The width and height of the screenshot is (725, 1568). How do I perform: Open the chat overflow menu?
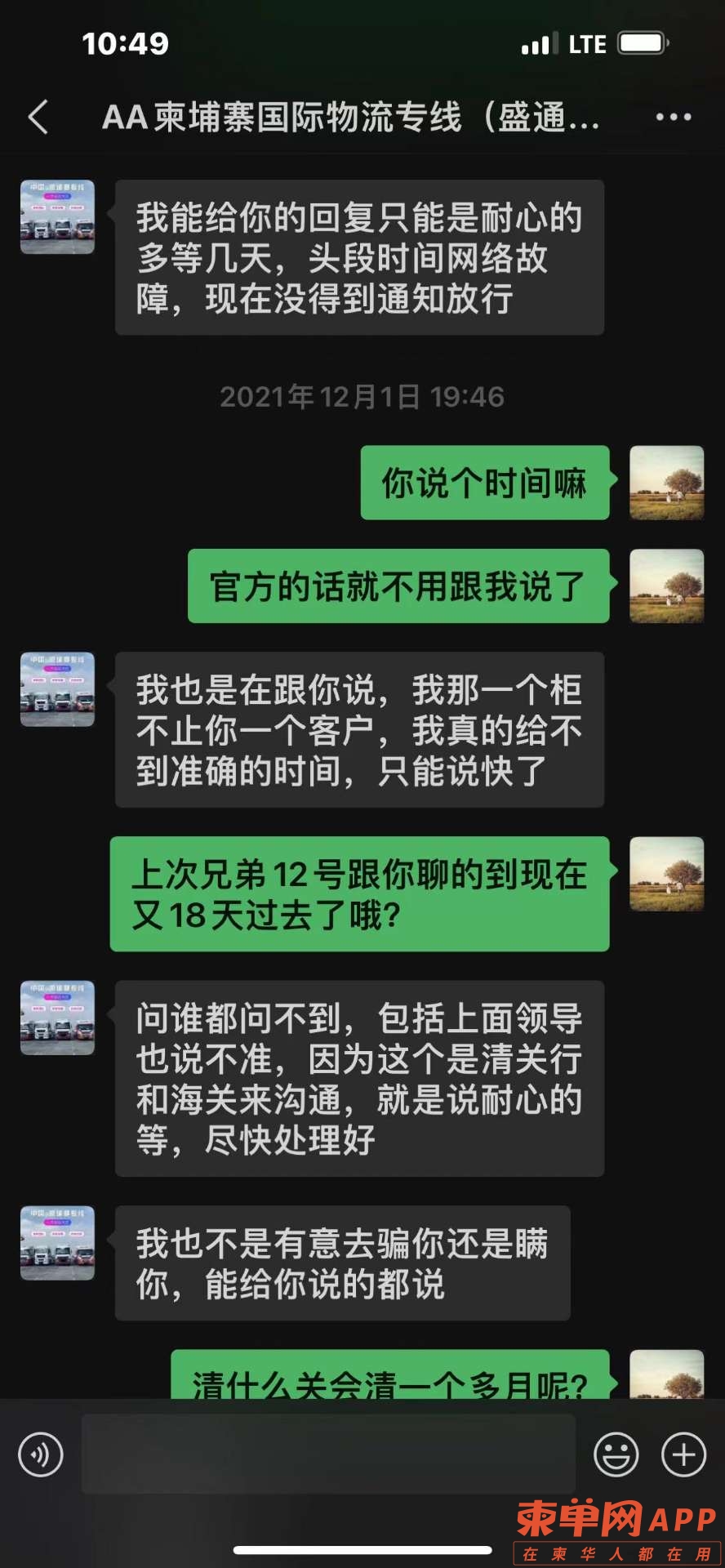click(674, 118)
